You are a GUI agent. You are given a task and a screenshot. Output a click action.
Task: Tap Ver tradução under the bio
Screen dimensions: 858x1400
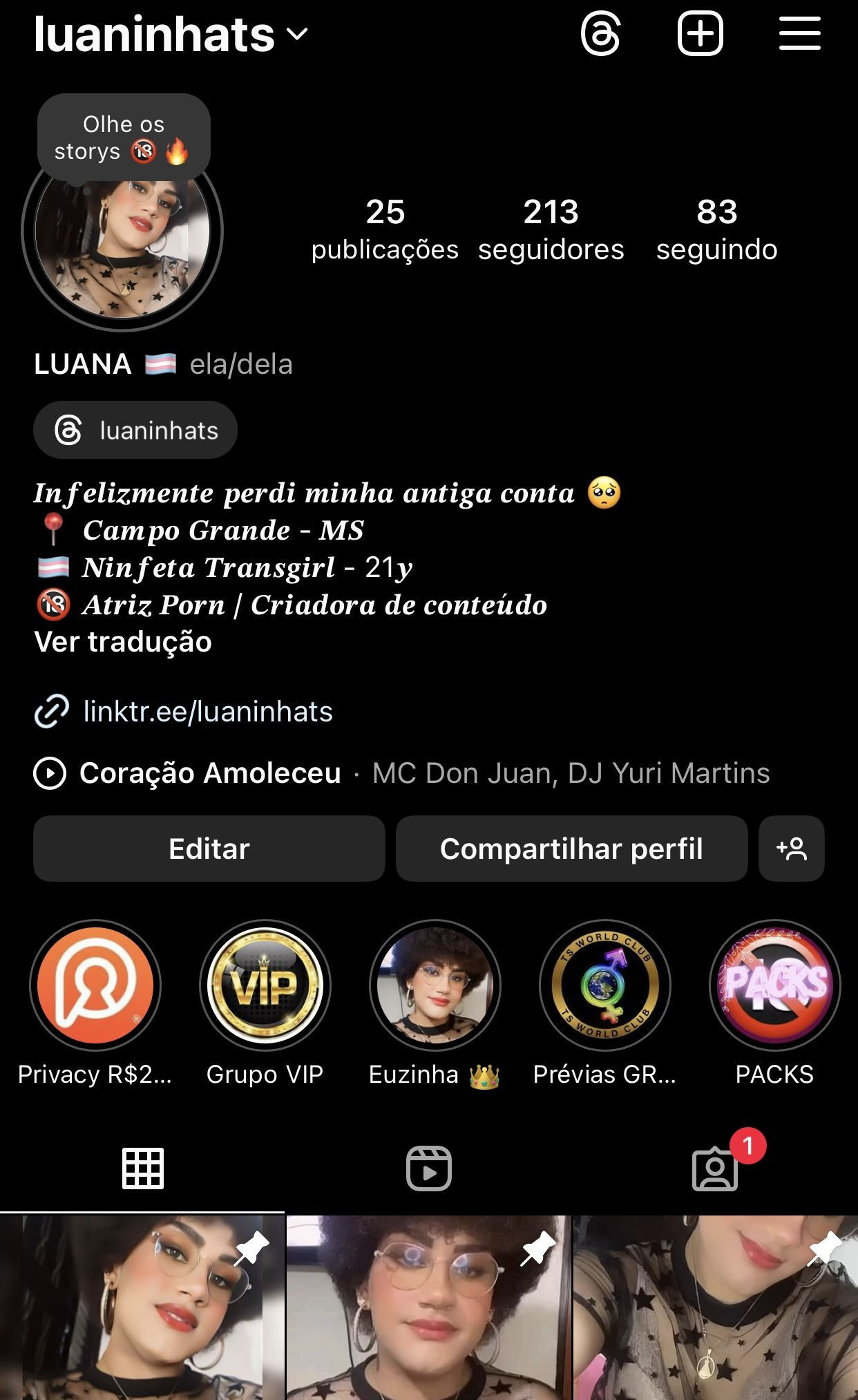[x=123, y=642]
